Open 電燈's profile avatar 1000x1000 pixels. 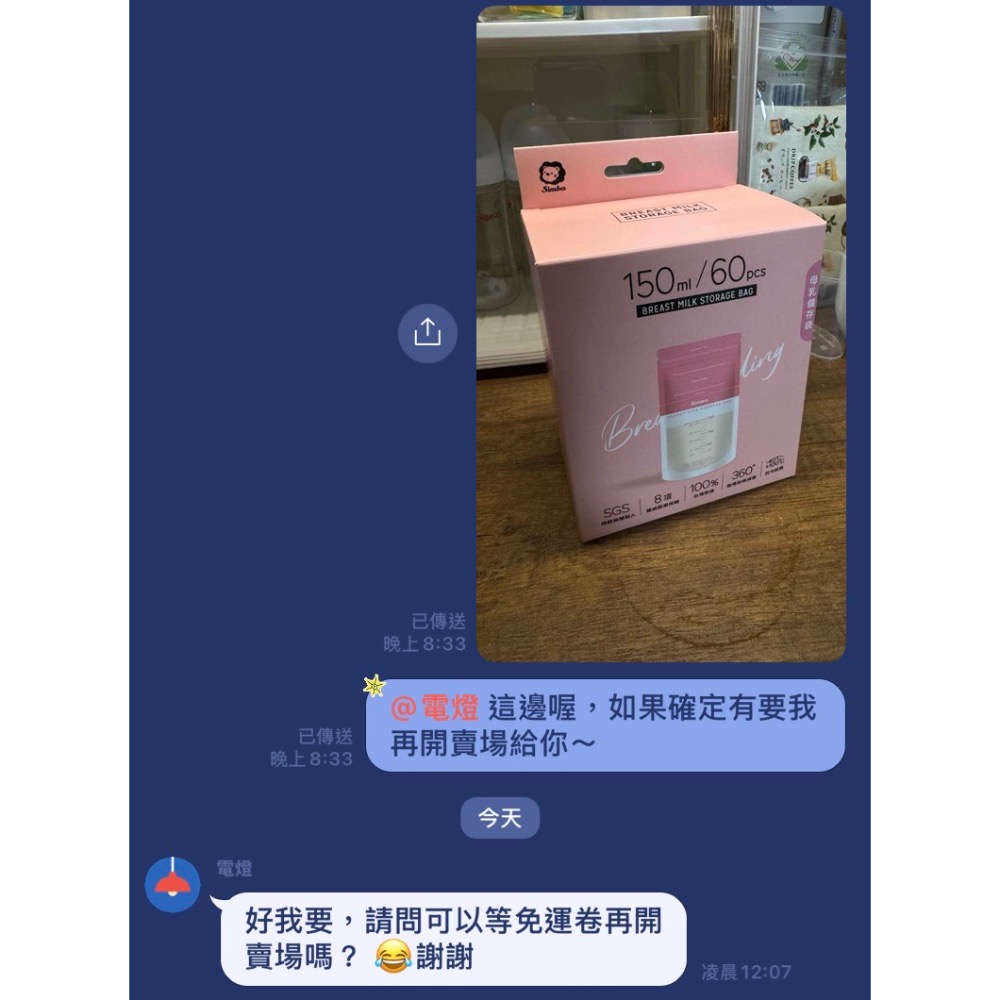click(172, 885)
